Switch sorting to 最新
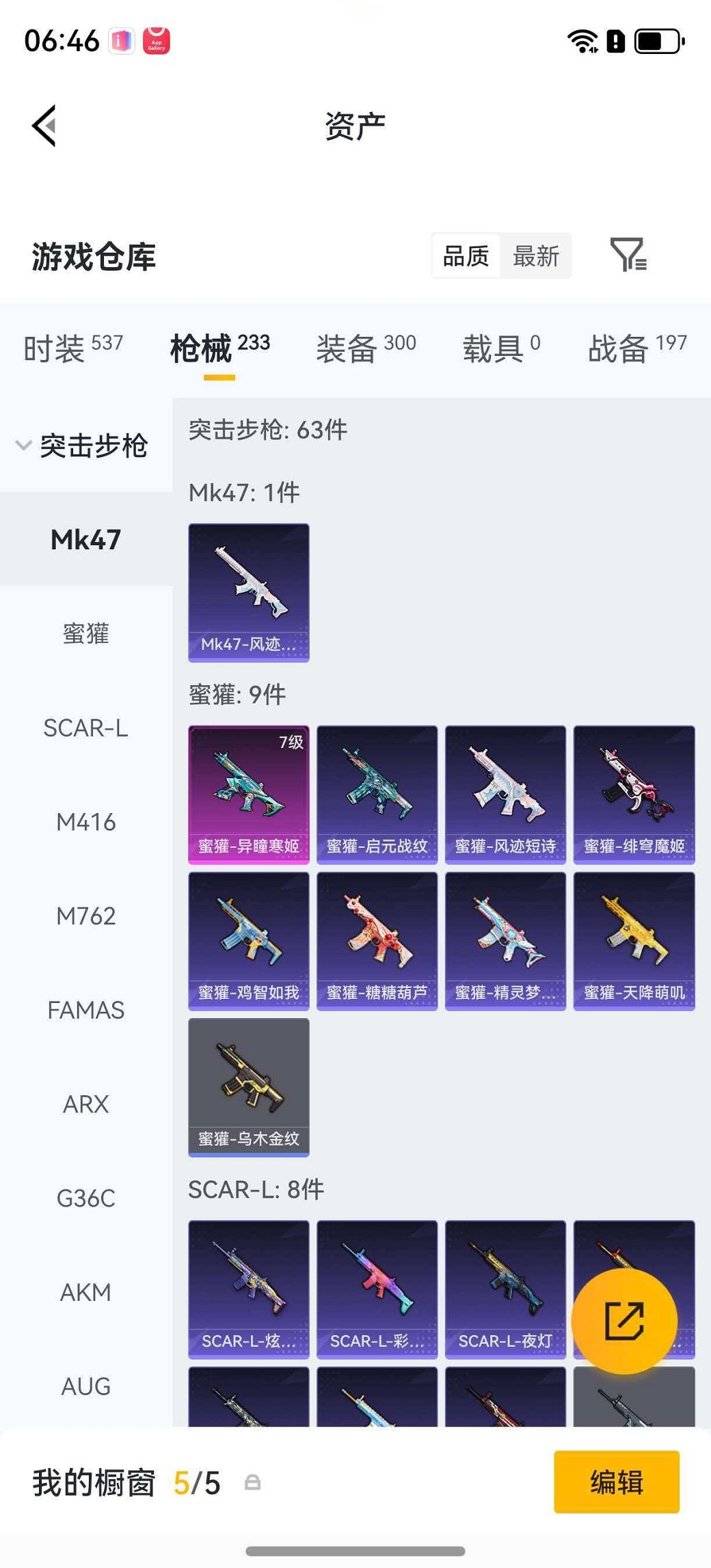Viewport: 711px width, 1568px height. [x=537, y=256]
